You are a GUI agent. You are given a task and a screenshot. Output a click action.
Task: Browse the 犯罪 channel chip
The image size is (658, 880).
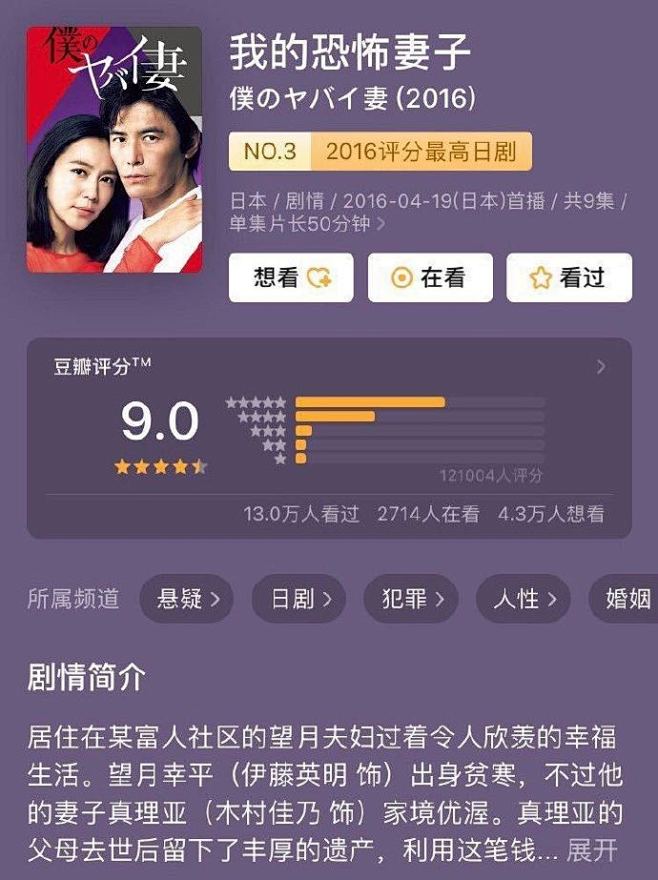click(411, 599)
